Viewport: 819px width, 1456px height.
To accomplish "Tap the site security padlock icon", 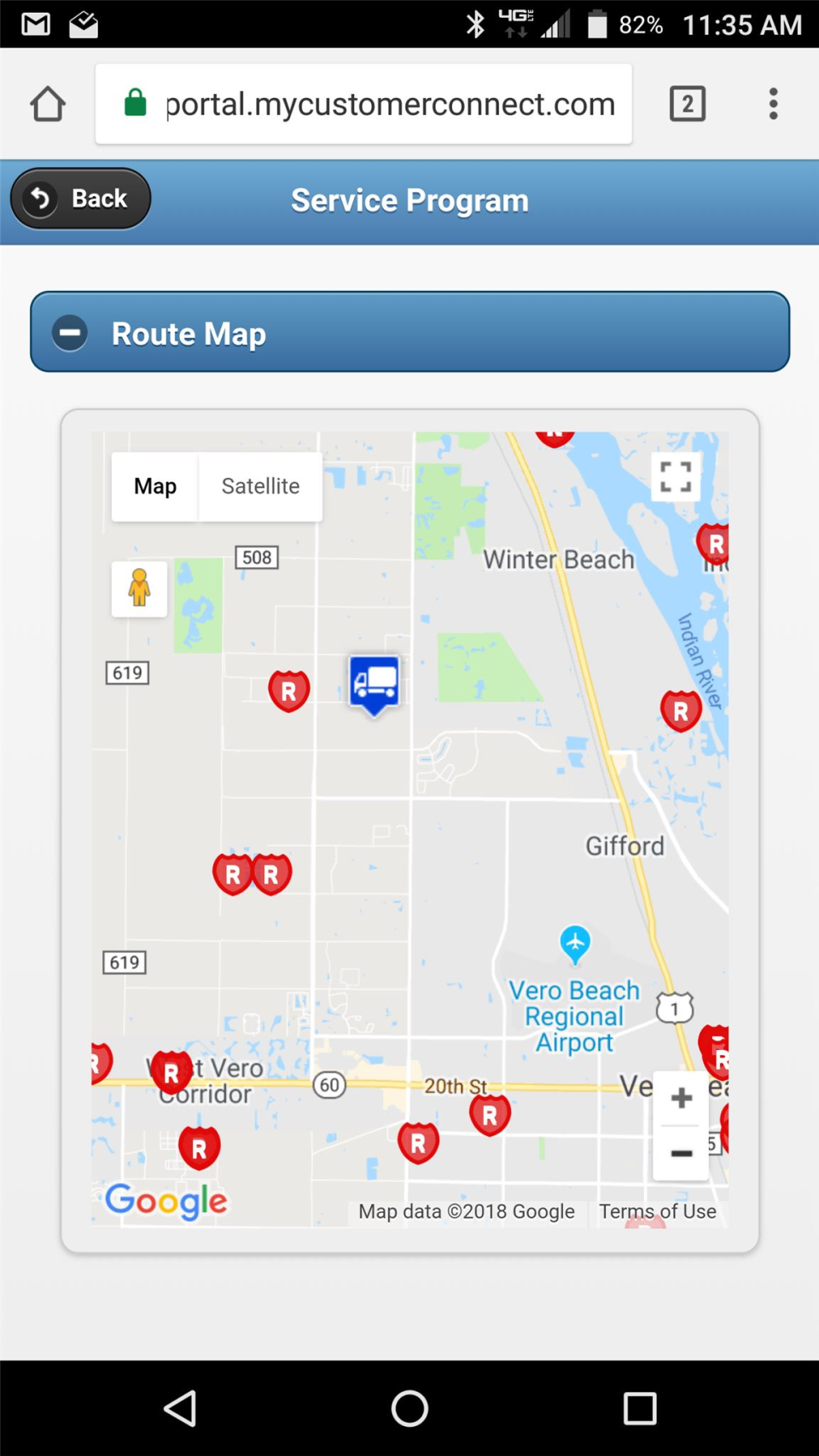I will (136, 103).
